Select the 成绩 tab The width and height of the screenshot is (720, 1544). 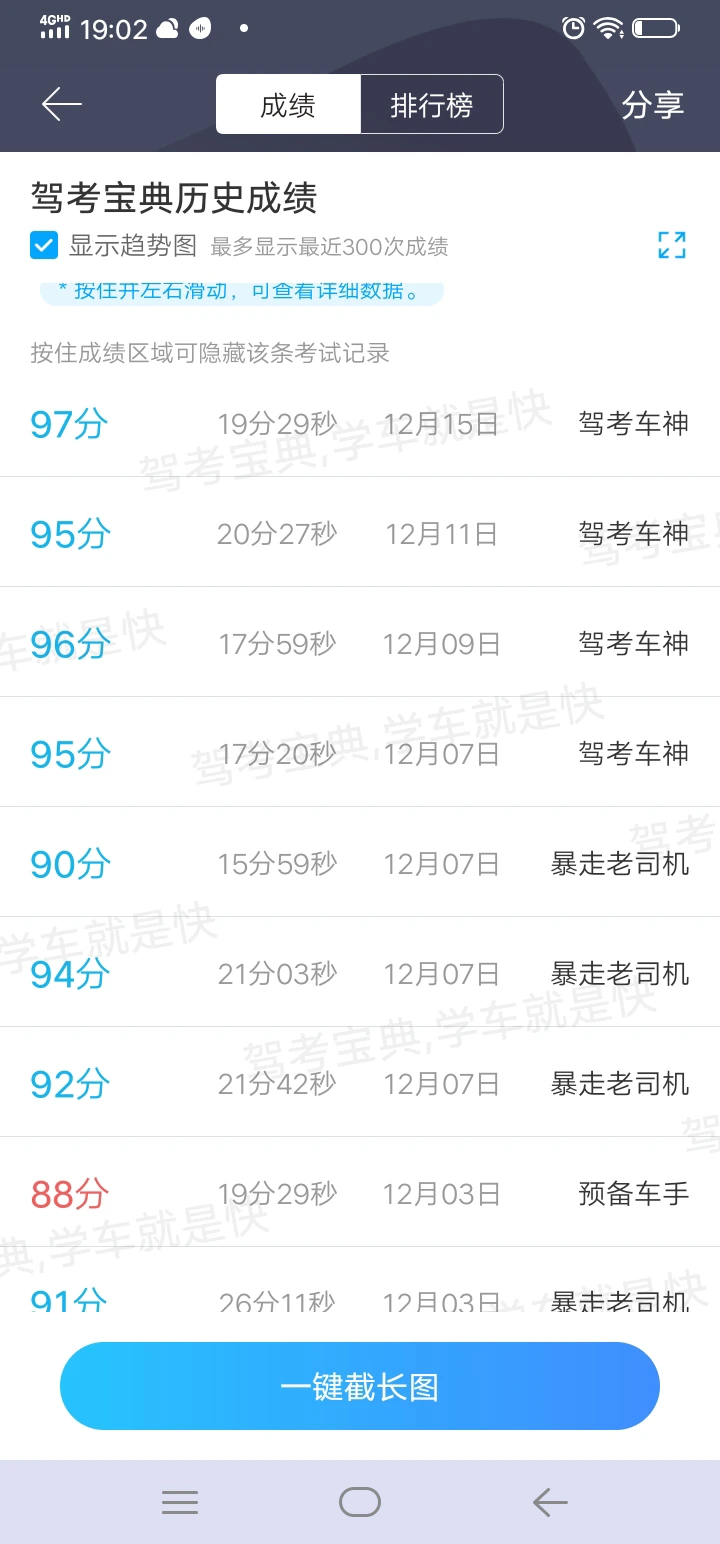point(288,104)
